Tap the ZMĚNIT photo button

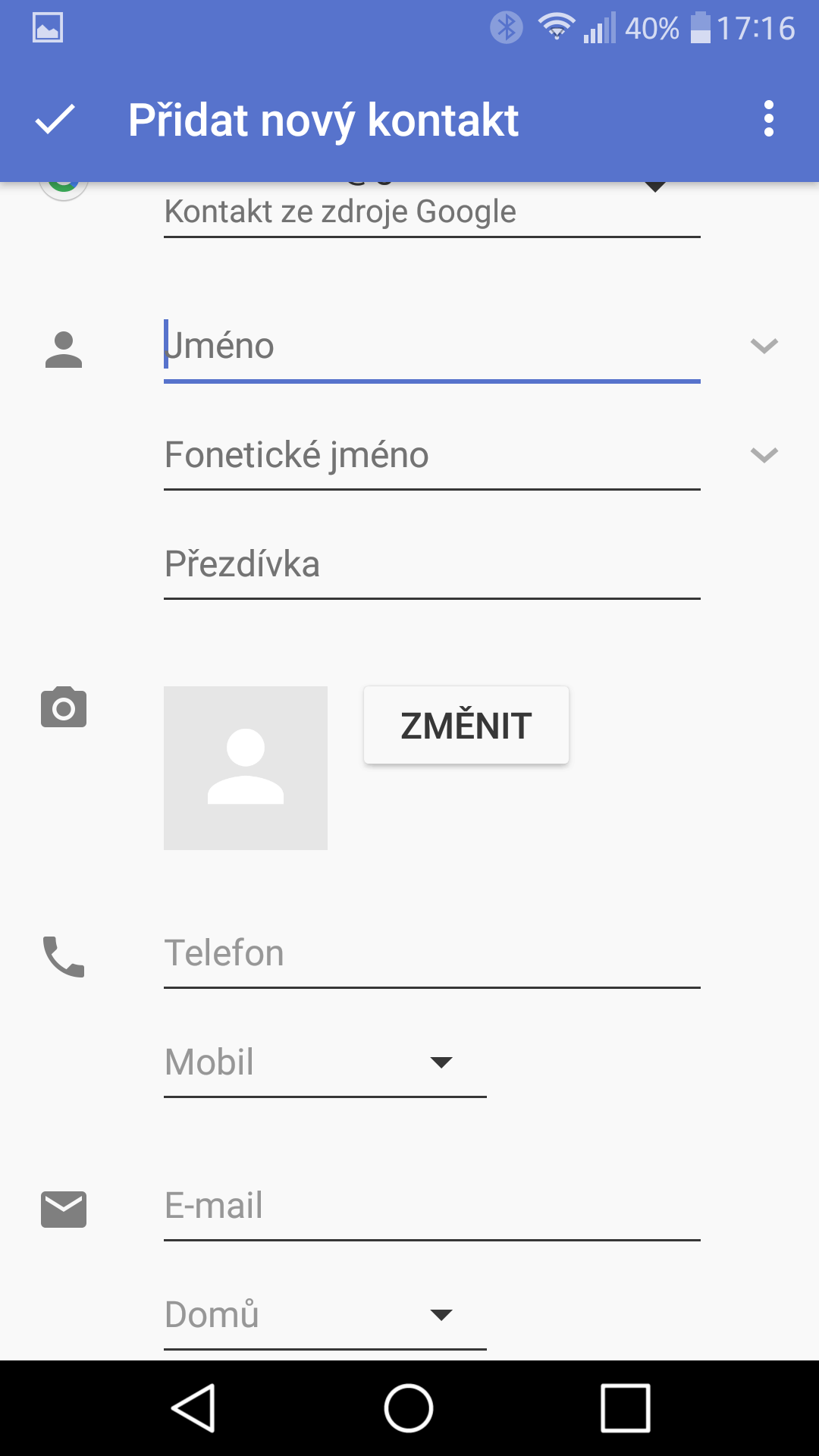click(466, 725)
